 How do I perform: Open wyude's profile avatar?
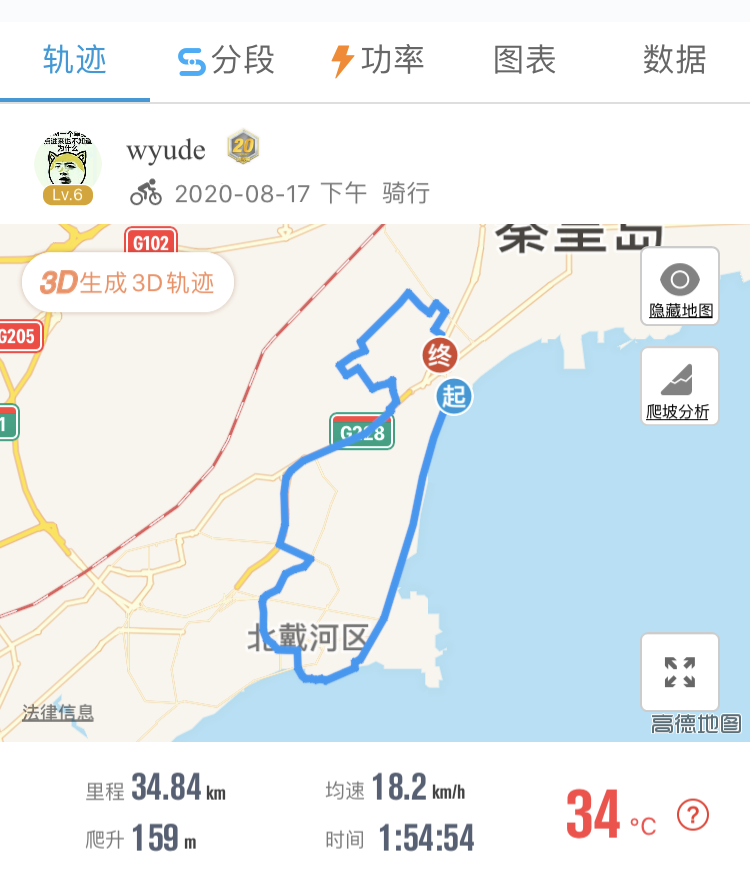click(x=67, y=165)
